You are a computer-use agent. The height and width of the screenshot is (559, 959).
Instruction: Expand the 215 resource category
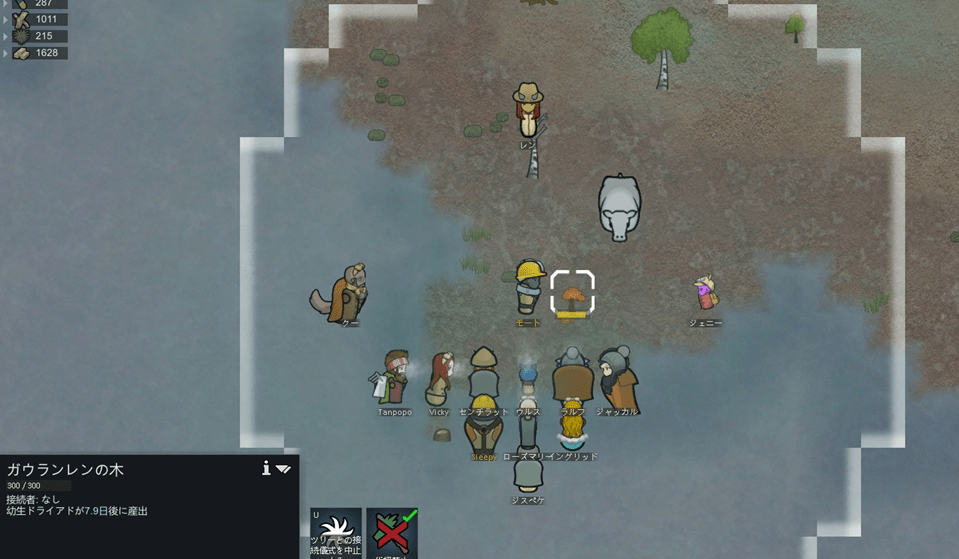(x=6, y=36)
